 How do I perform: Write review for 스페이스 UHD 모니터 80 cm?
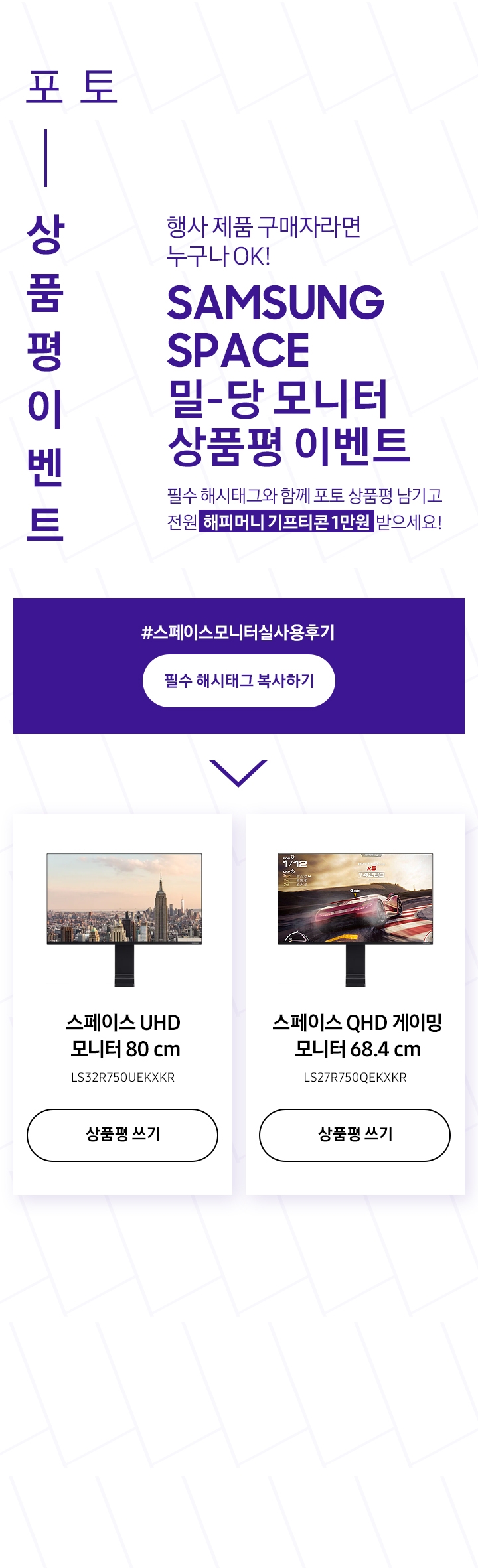tap(122, 1135)
